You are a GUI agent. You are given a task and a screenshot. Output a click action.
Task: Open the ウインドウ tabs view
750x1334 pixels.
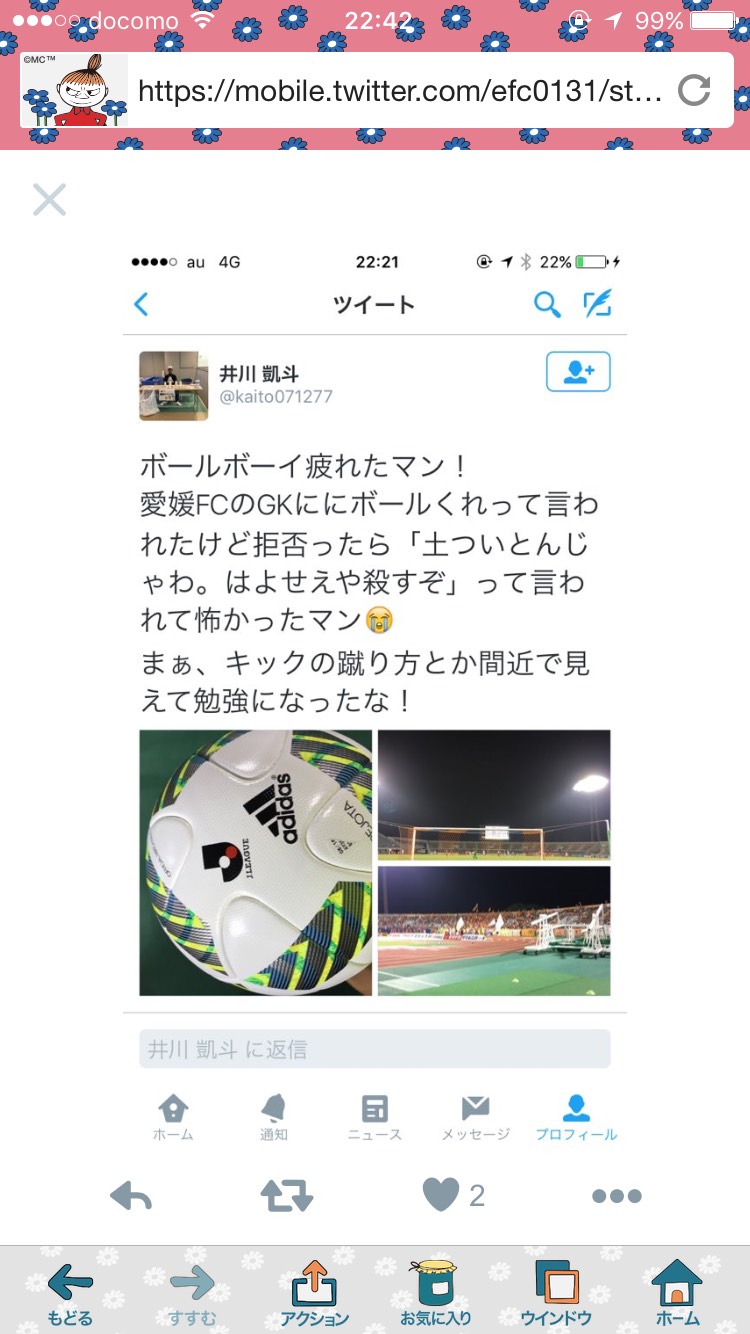click(x=556, y=1292)
